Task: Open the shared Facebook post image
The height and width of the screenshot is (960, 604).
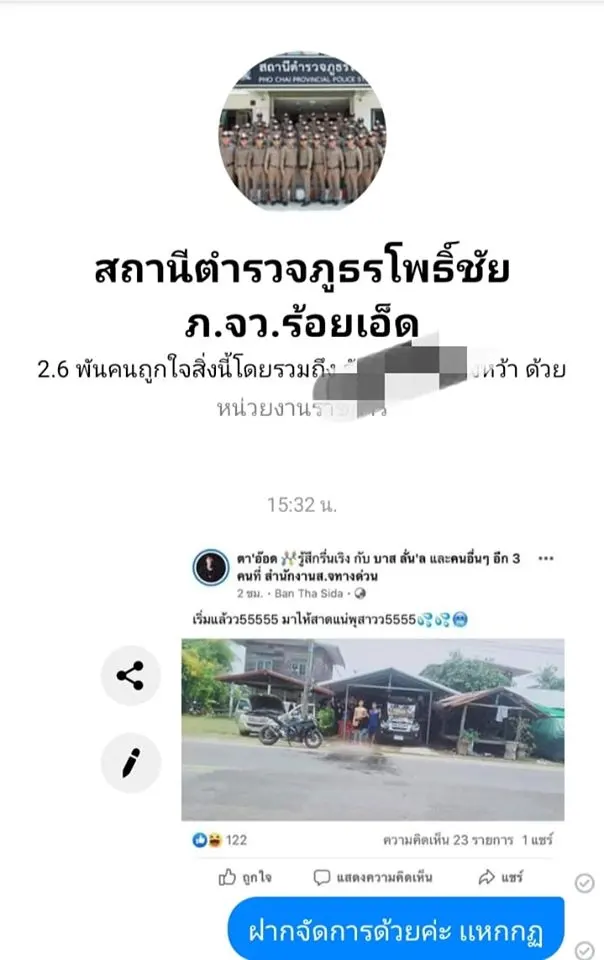Action: point(372,729)
